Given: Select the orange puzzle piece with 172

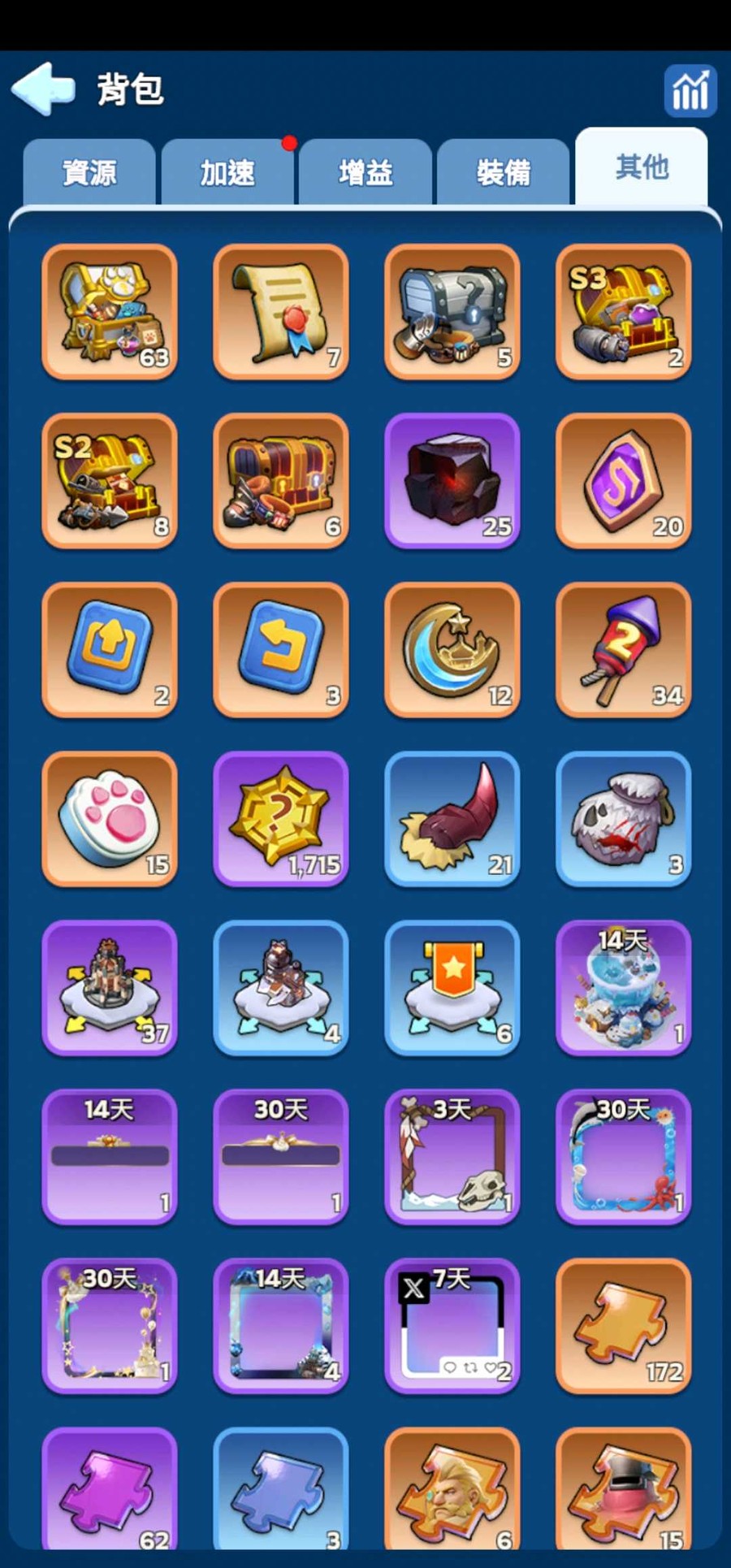Looking at the screenshot, I should (623, 1326).
